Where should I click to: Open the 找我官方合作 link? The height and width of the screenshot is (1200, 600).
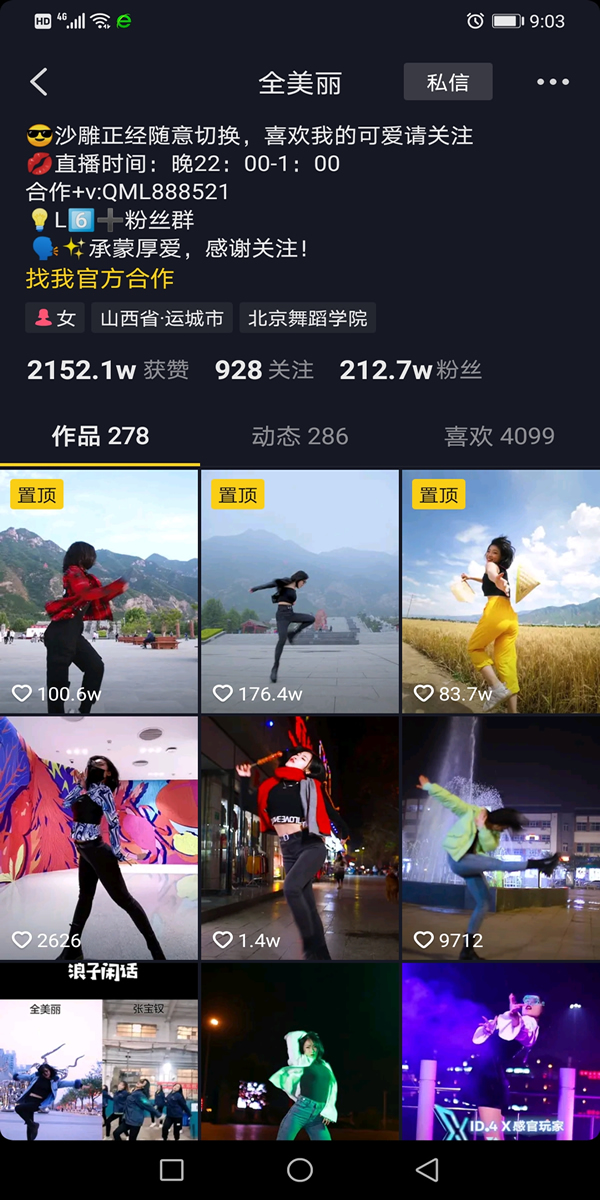100,278
